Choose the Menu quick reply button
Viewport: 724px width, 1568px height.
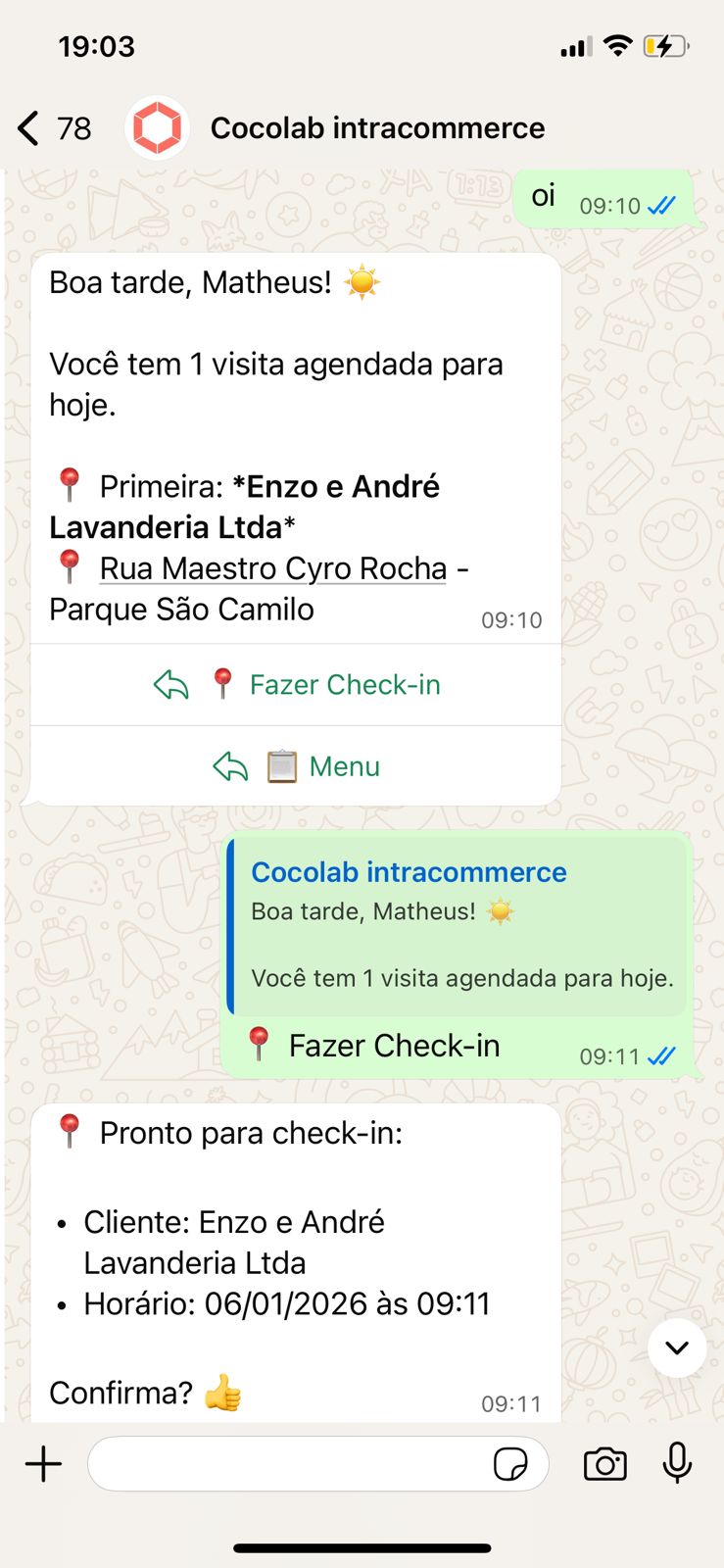(296, 766)
